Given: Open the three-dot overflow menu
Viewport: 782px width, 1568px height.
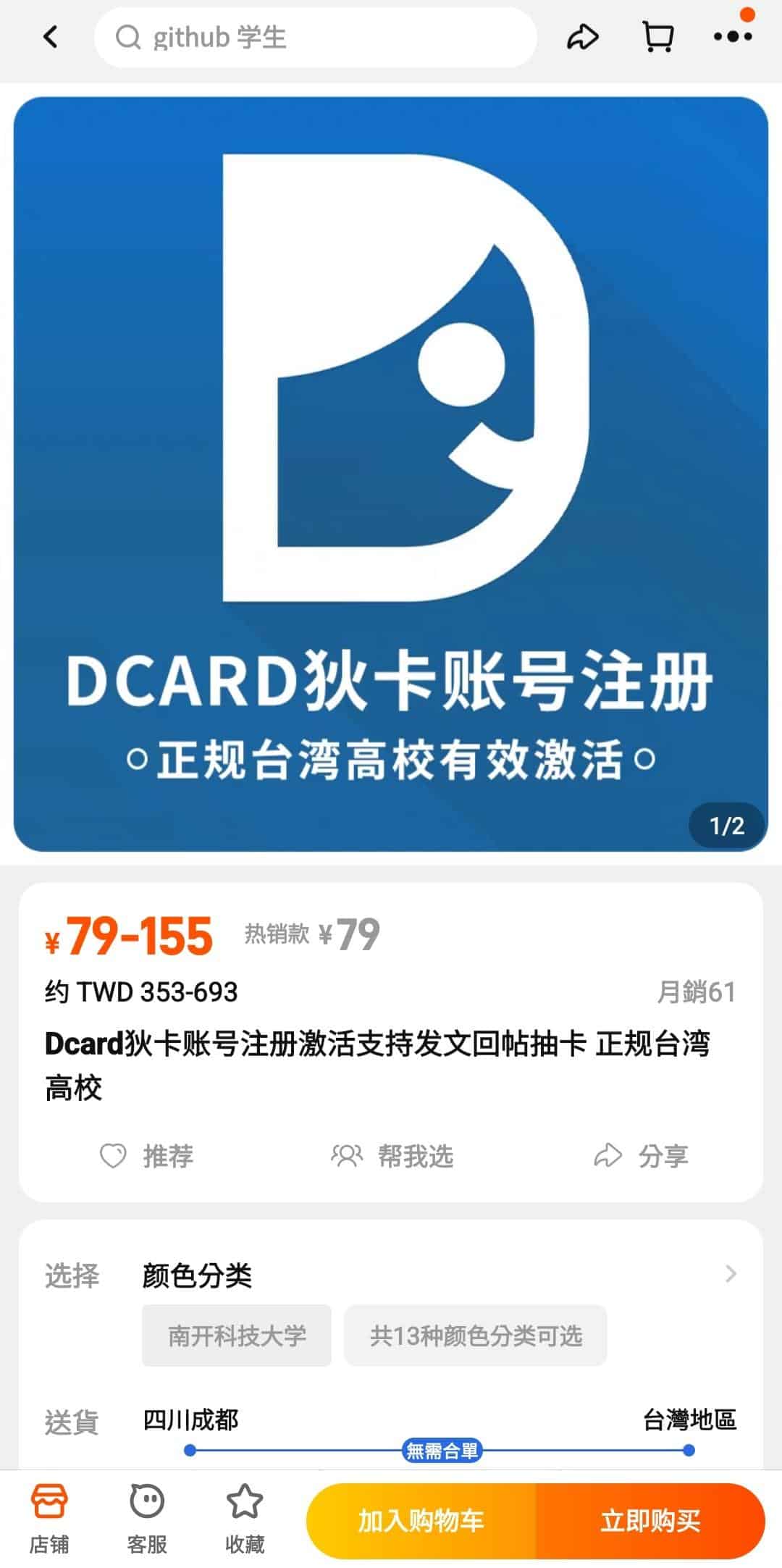Looking at the screenshot, I should (733, 36).
